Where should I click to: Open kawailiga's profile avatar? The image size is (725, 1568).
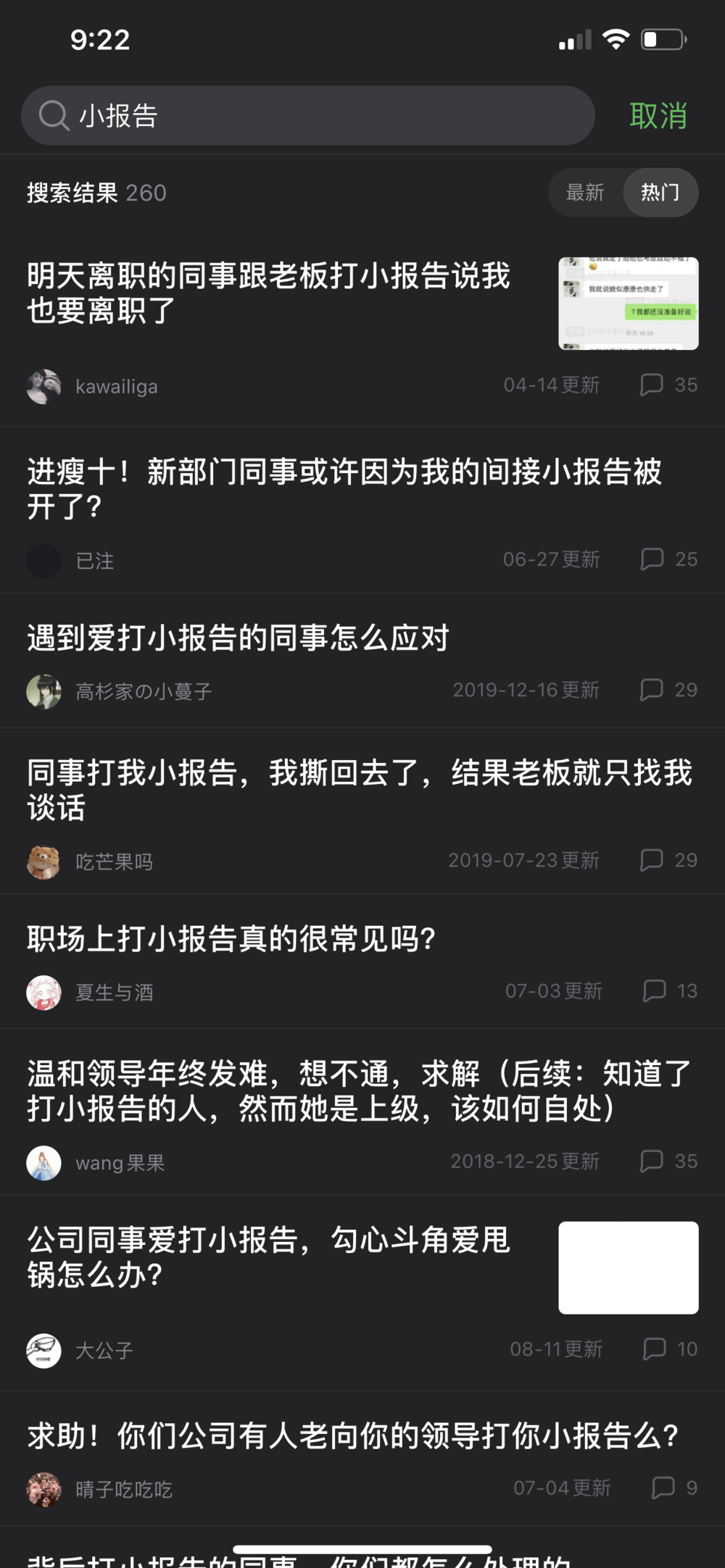pyautogui.click(x=43, y=385)
